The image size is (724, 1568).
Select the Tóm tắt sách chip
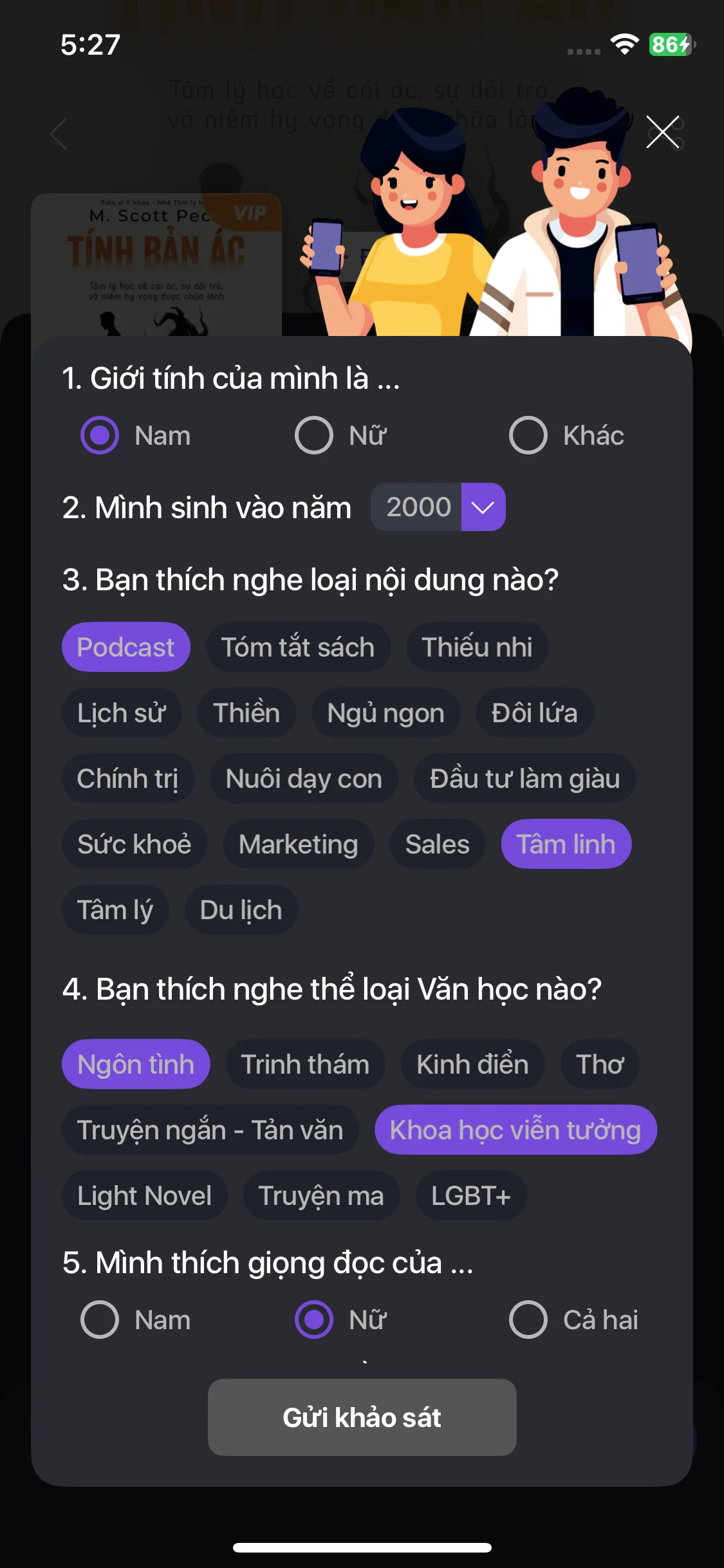pyautogui.click(x=297, y=647)
